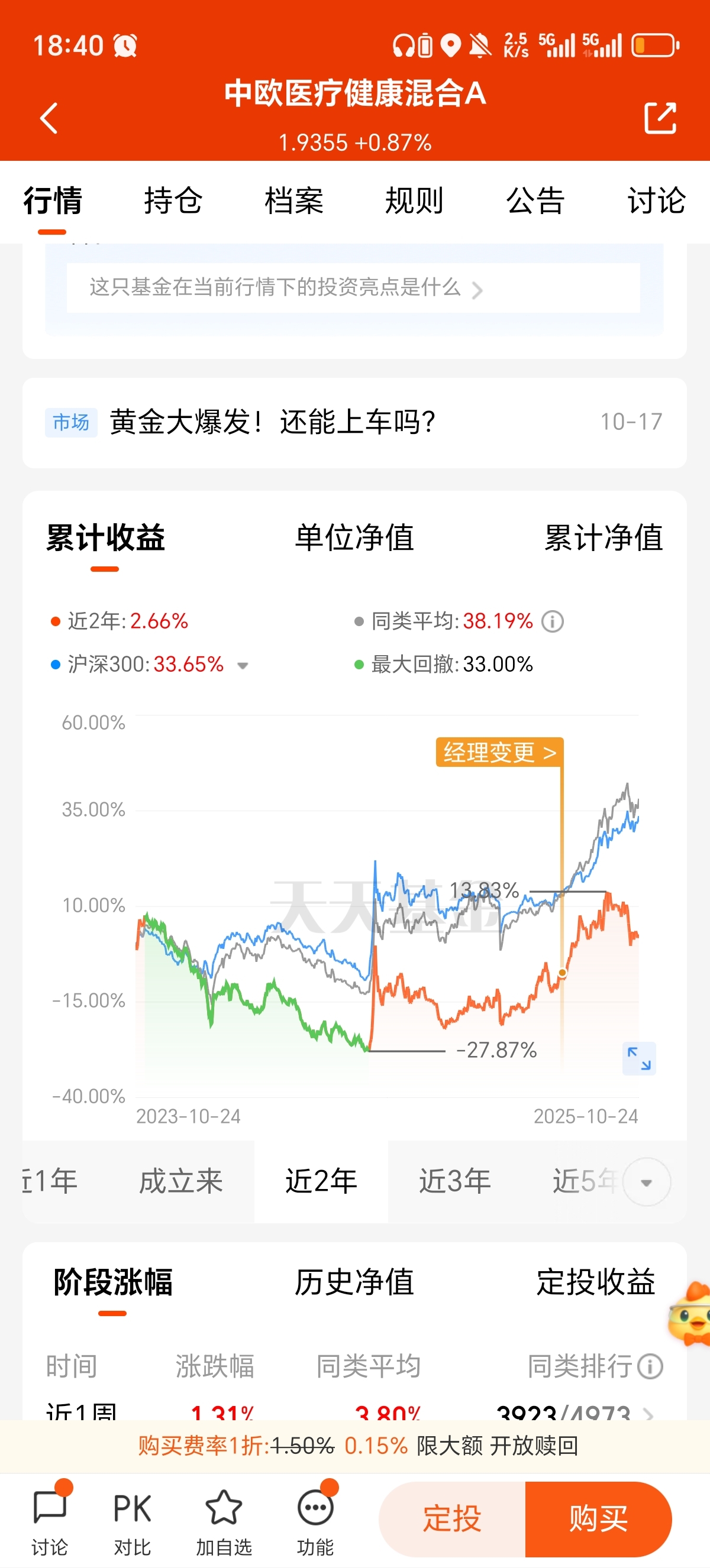The image size is (710, 1568).
Task: Tap the 定投 button
Action: point(452,1518)
